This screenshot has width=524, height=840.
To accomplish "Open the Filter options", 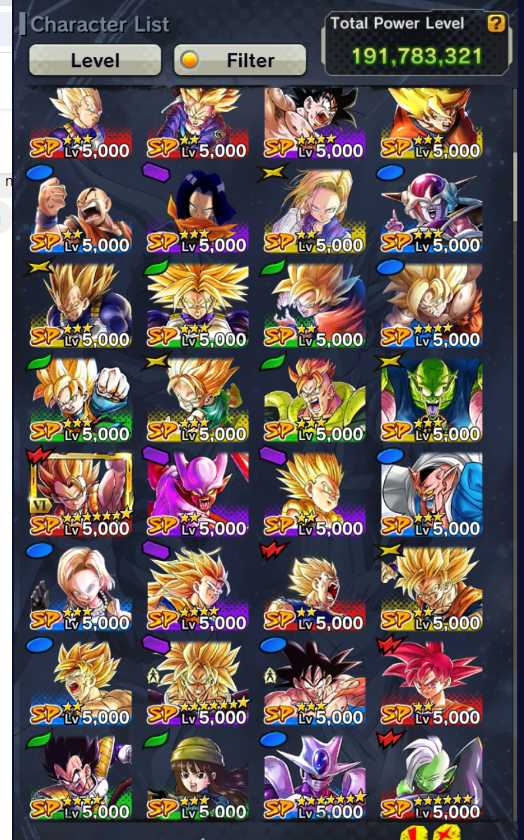I will pos(239,60).
